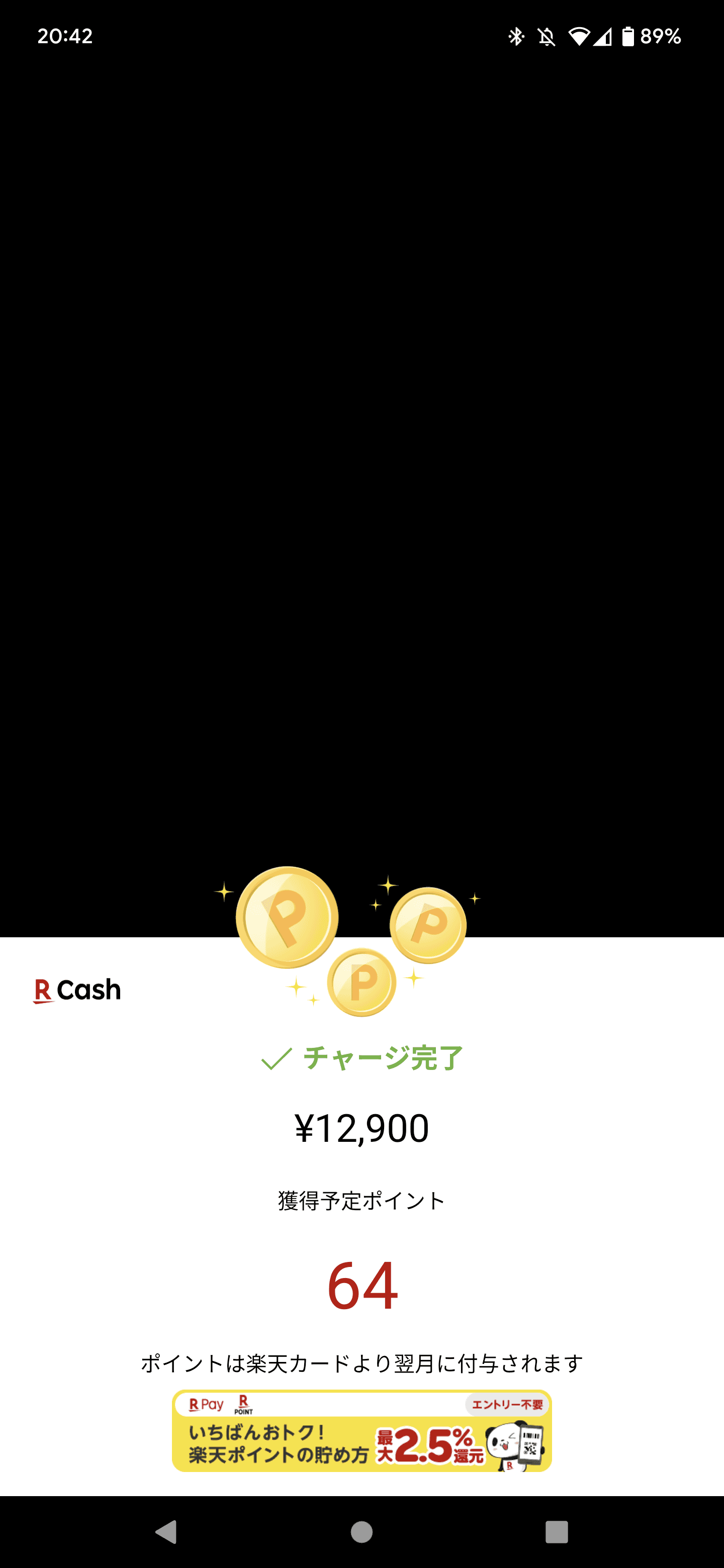724x1568 pixels.
Task: Open the Rakuten Pay 2.5% points banner
Action: coord(361,1431)
